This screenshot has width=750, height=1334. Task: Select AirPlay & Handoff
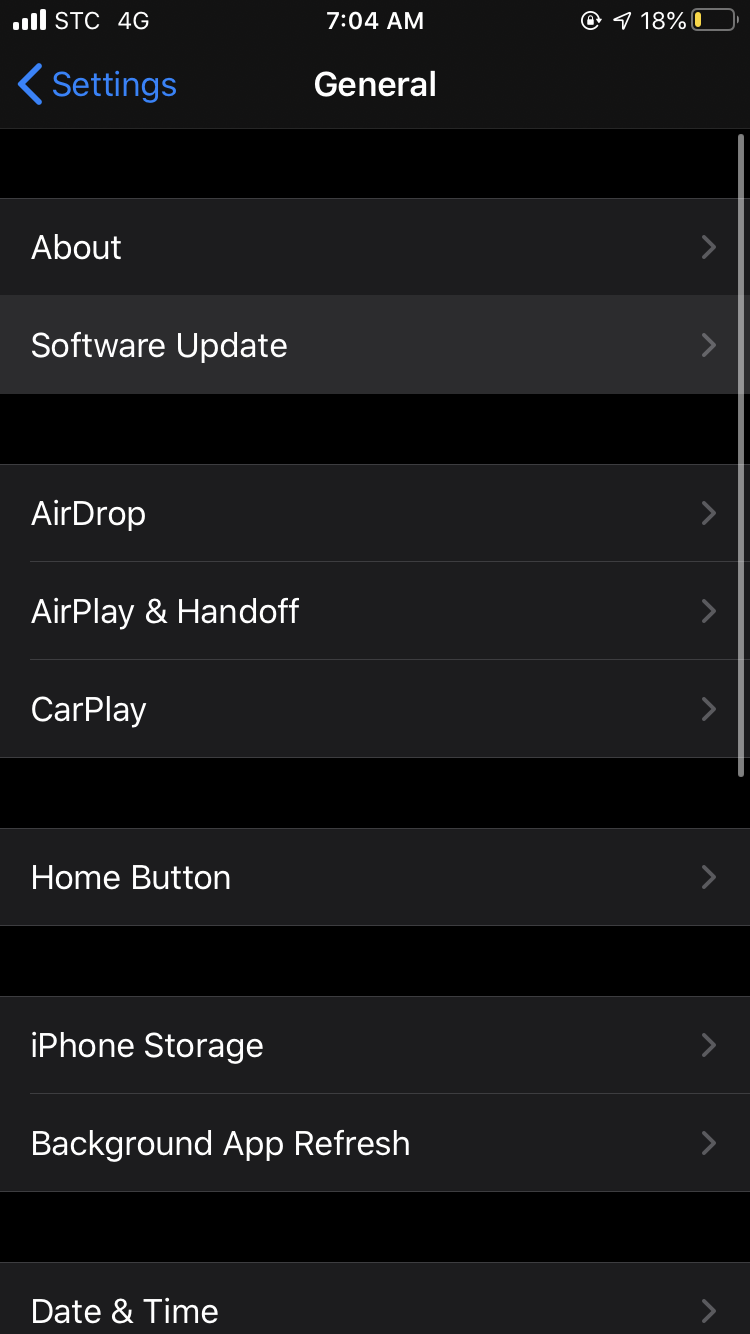coord(375,611)
